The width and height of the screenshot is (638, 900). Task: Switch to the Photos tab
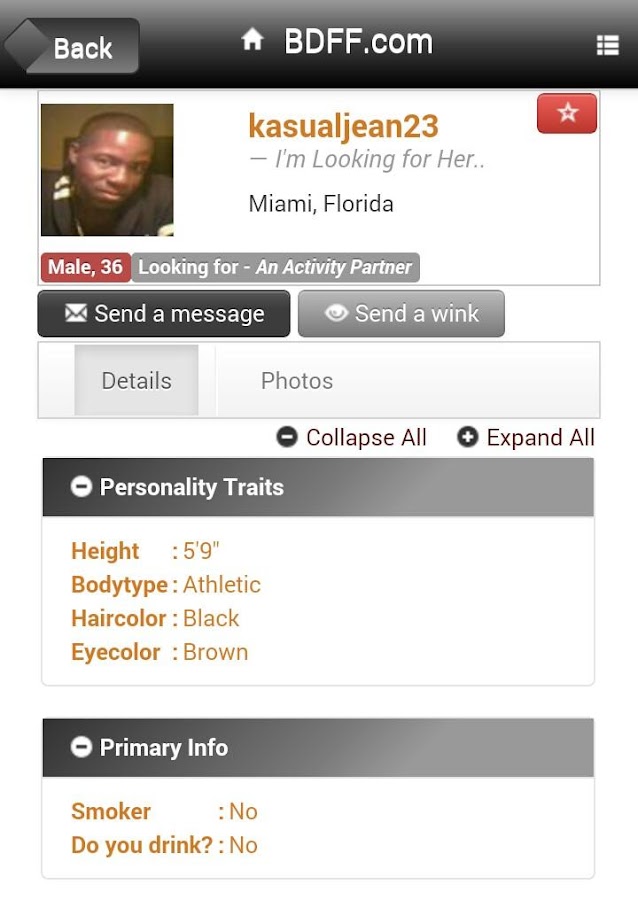[x=297, y=381]
